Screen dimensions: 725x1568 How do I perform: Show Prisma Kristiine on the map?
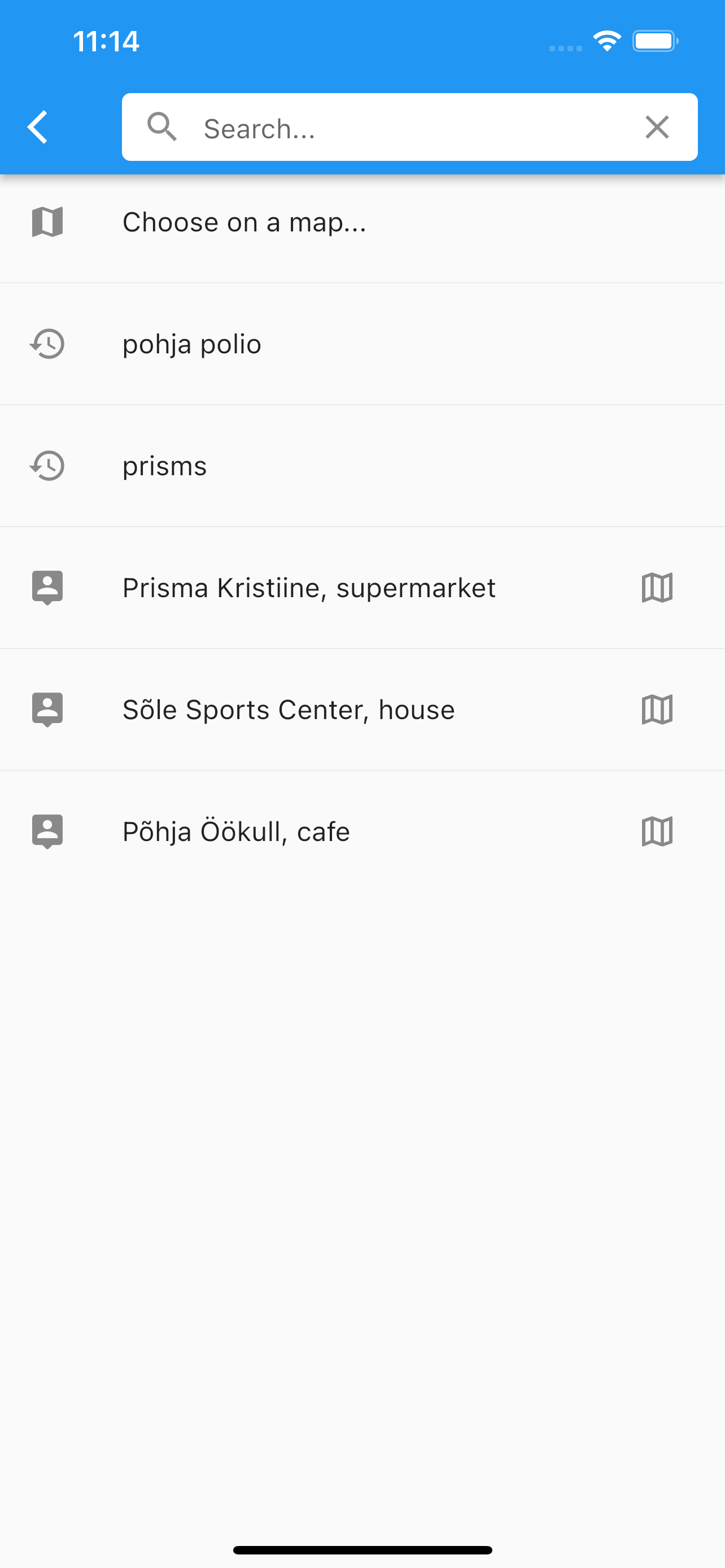[x=657, y=588]
